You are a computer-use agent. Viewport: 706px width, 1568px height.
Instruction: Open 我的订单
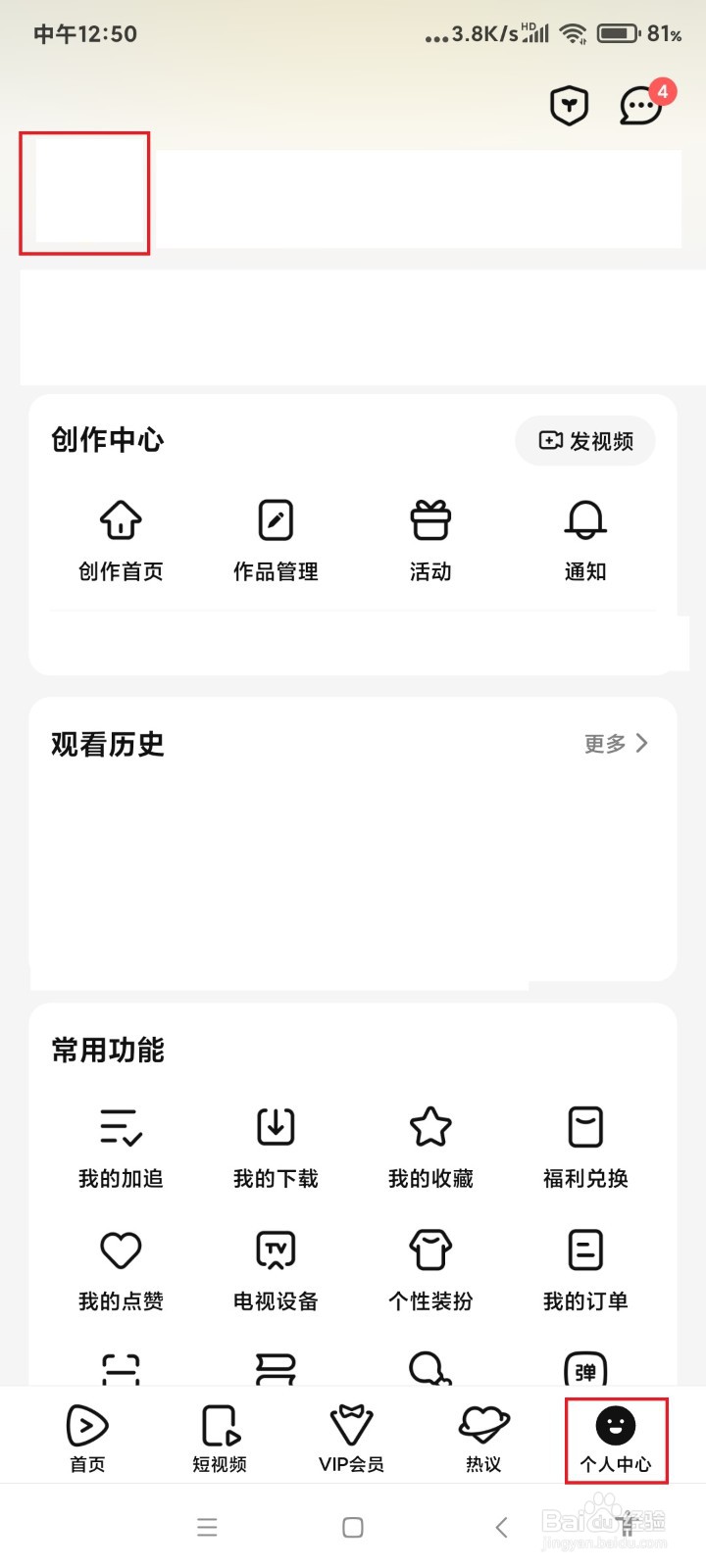click(x=585, y=1271)
